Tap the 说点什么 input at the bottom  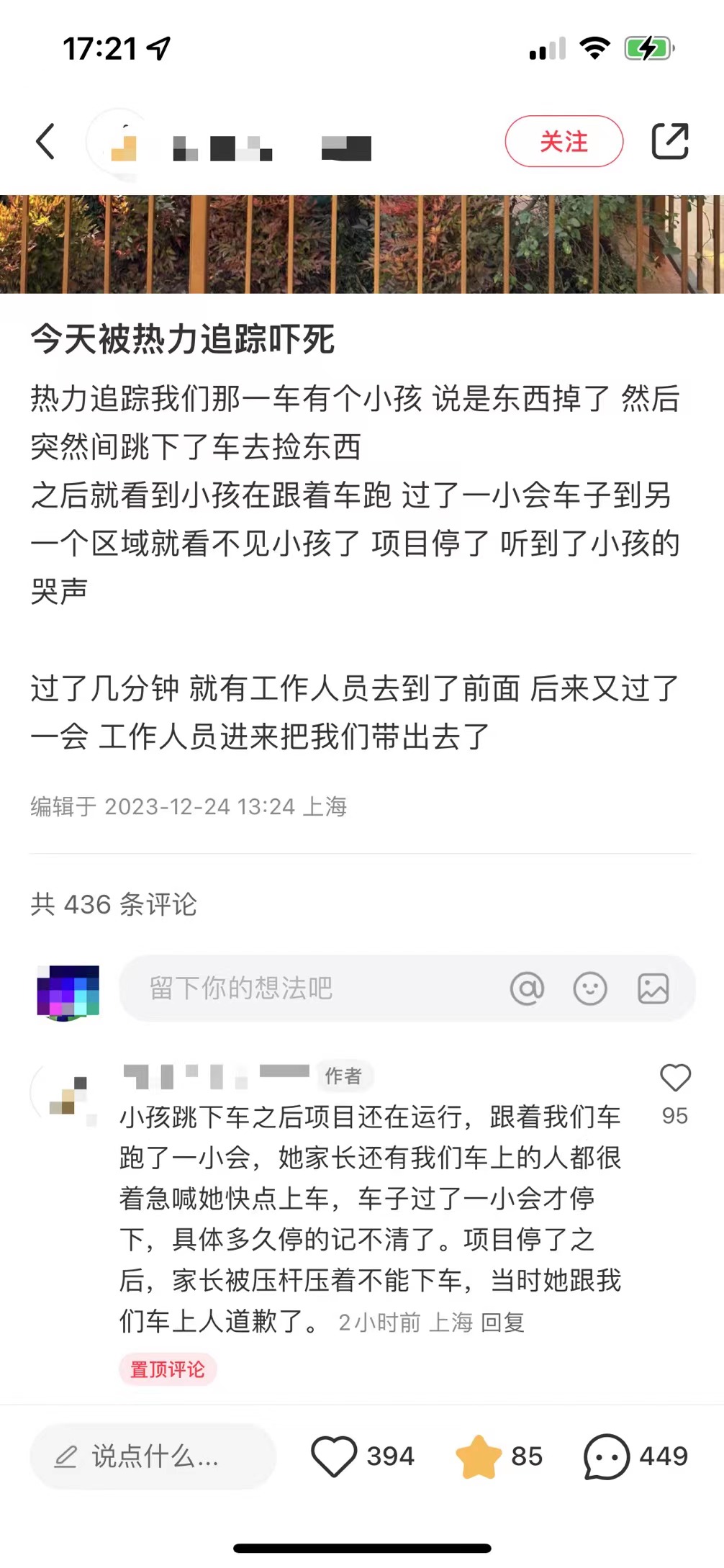153,1456
